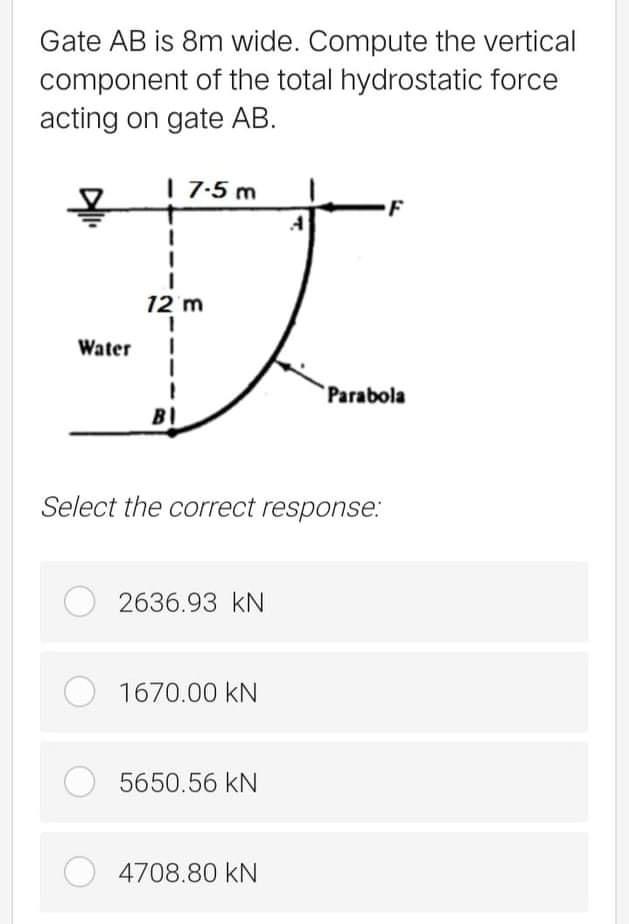Pick the 5650.56 kN response
The image size is (629, 924).
tap(80, 782)
